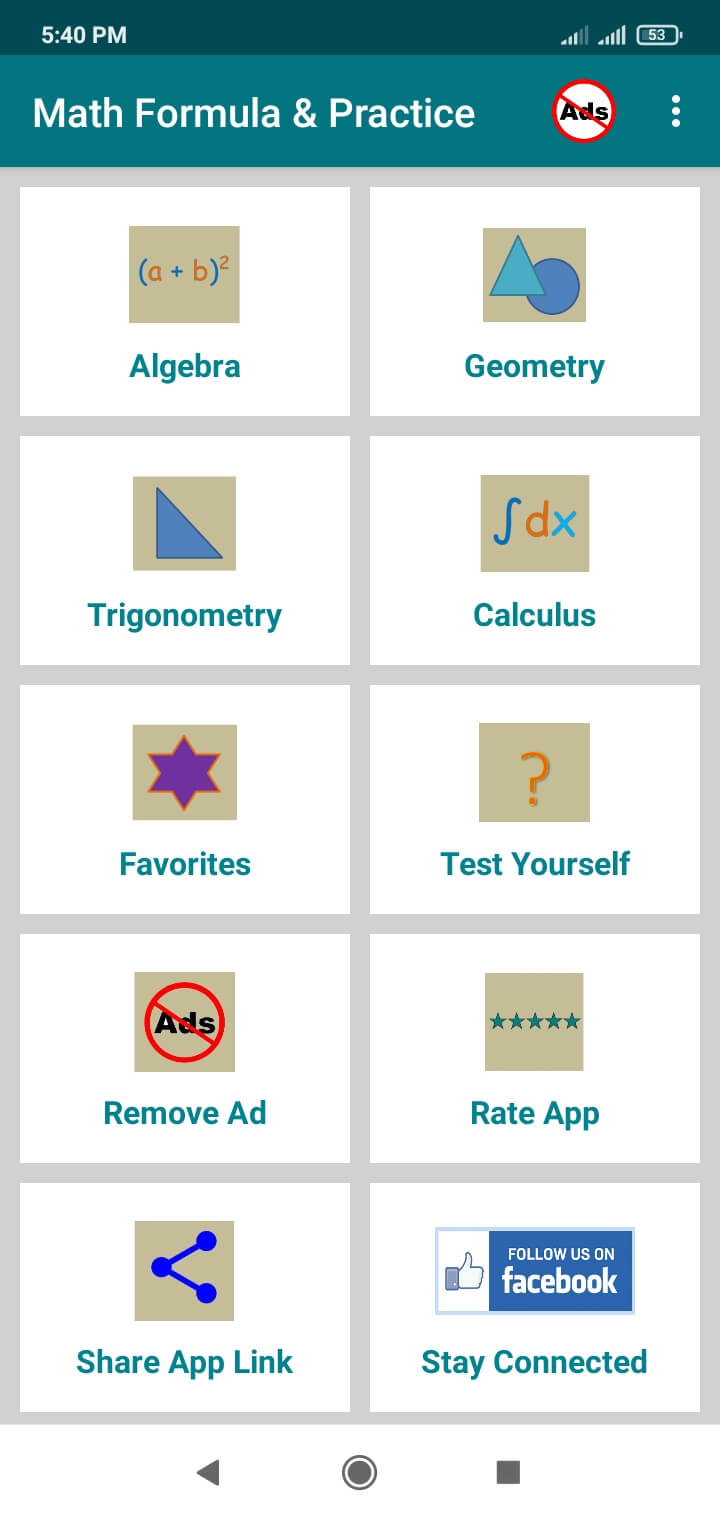Viewport: 720px width, 1520px height.
Task: Open the Algebra formulas
Action: (x=185, y=301)
